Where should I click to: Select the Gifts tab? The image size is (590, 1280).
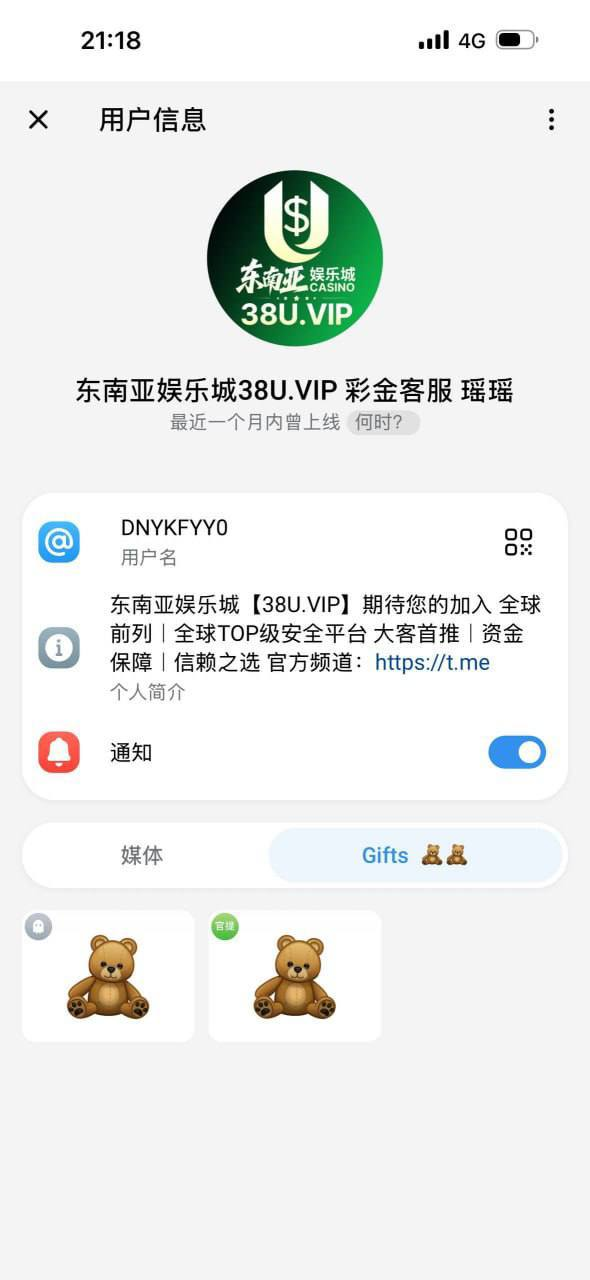415,855
